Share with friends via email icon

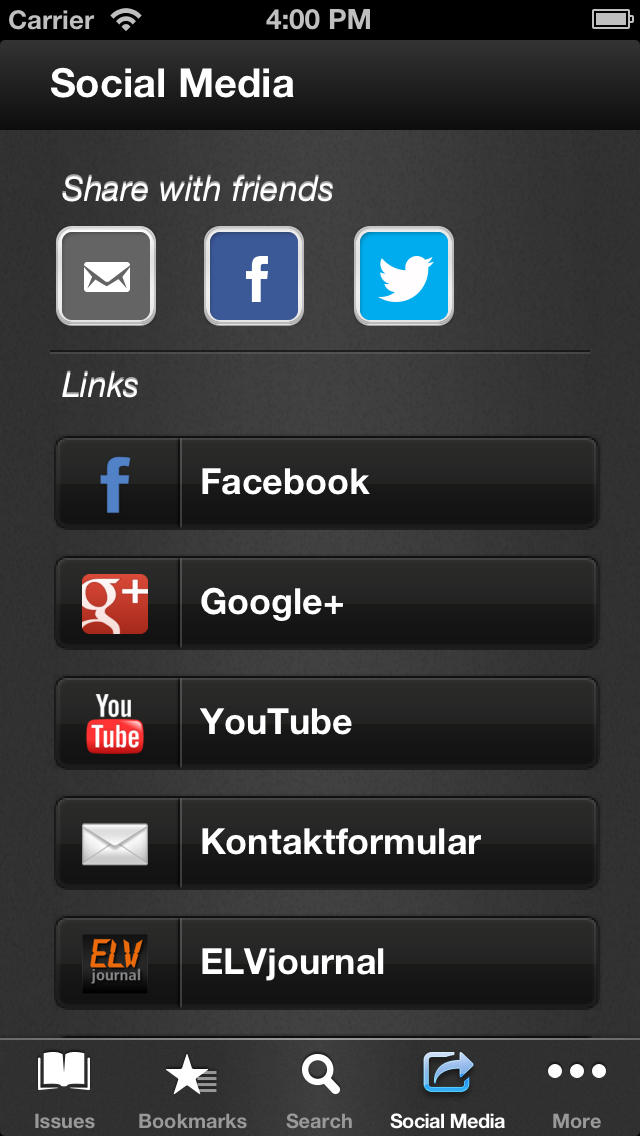106,275
